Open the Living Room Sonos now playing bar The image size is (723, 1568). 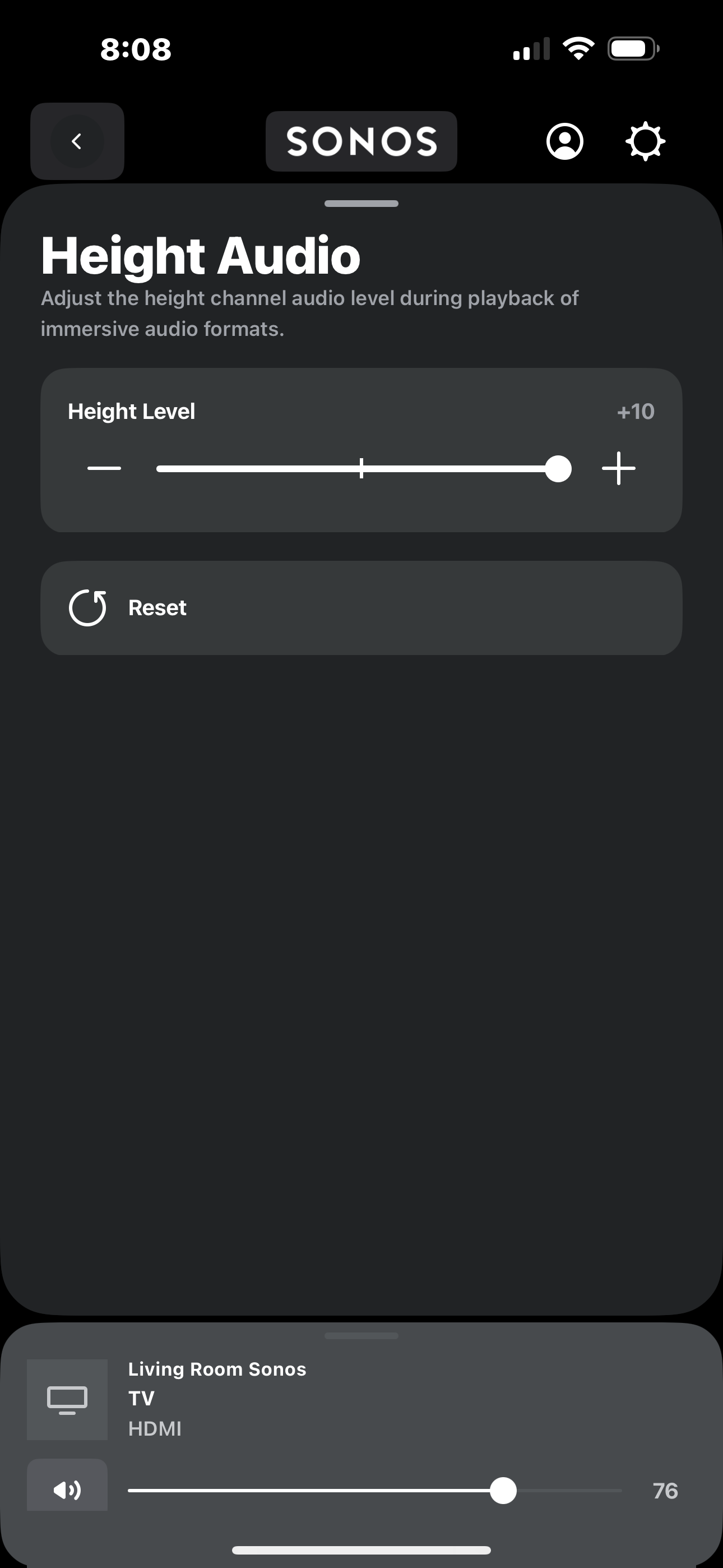tap(361, 1399)
